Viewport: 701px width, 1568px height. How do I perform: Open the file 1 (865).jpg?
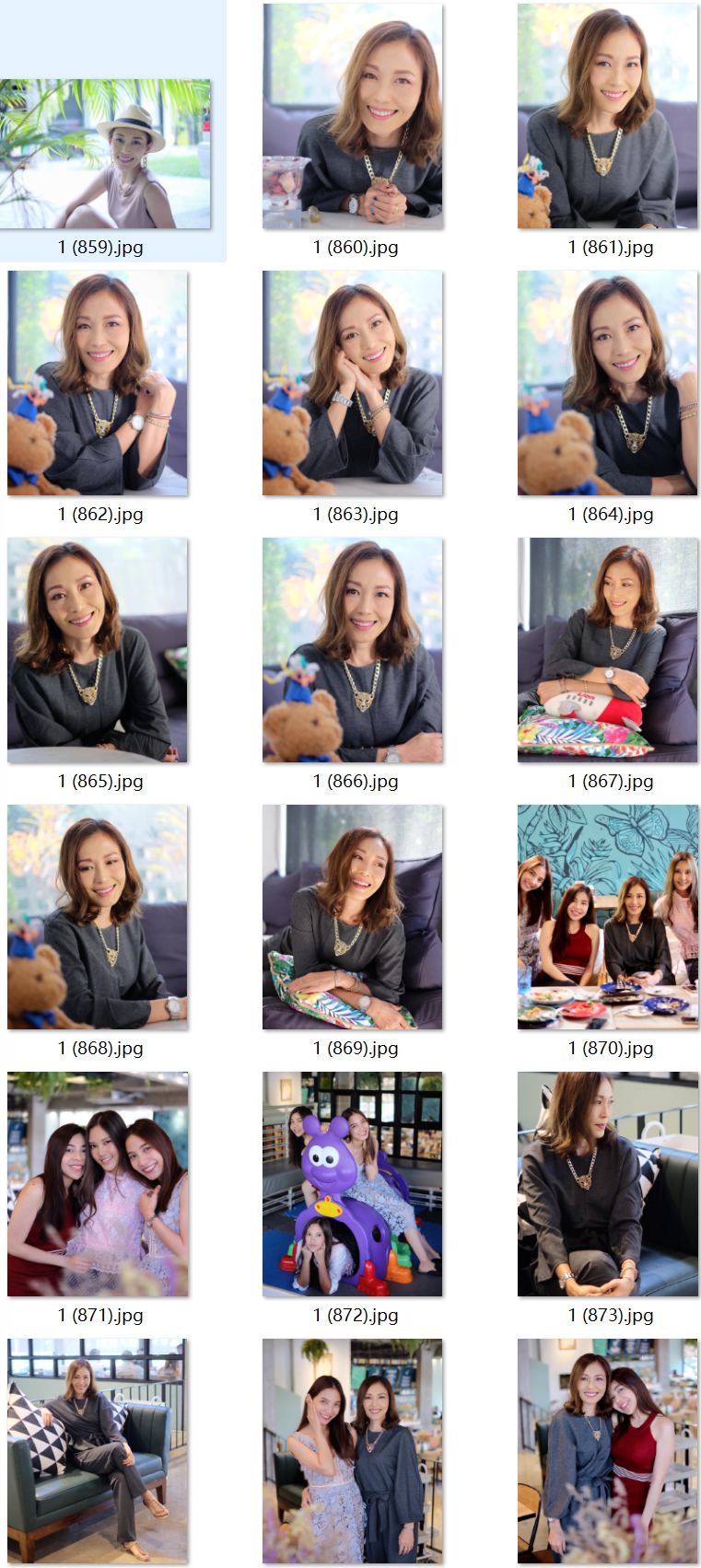point(98,650)
